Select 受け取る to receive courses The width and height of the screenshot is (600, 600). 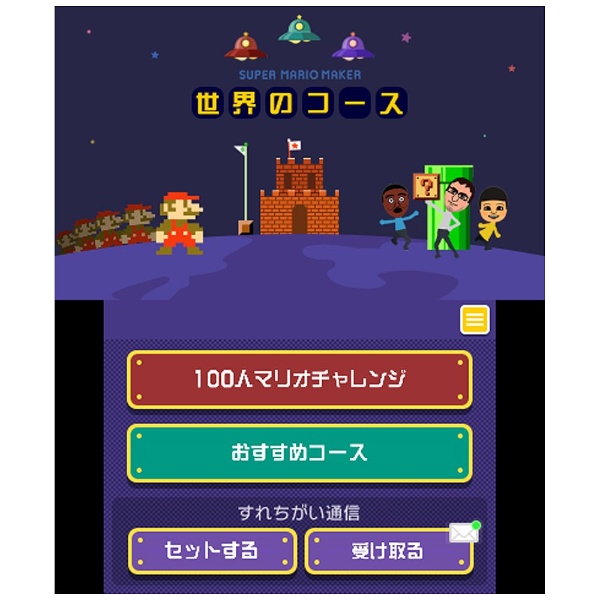(388, 551)
